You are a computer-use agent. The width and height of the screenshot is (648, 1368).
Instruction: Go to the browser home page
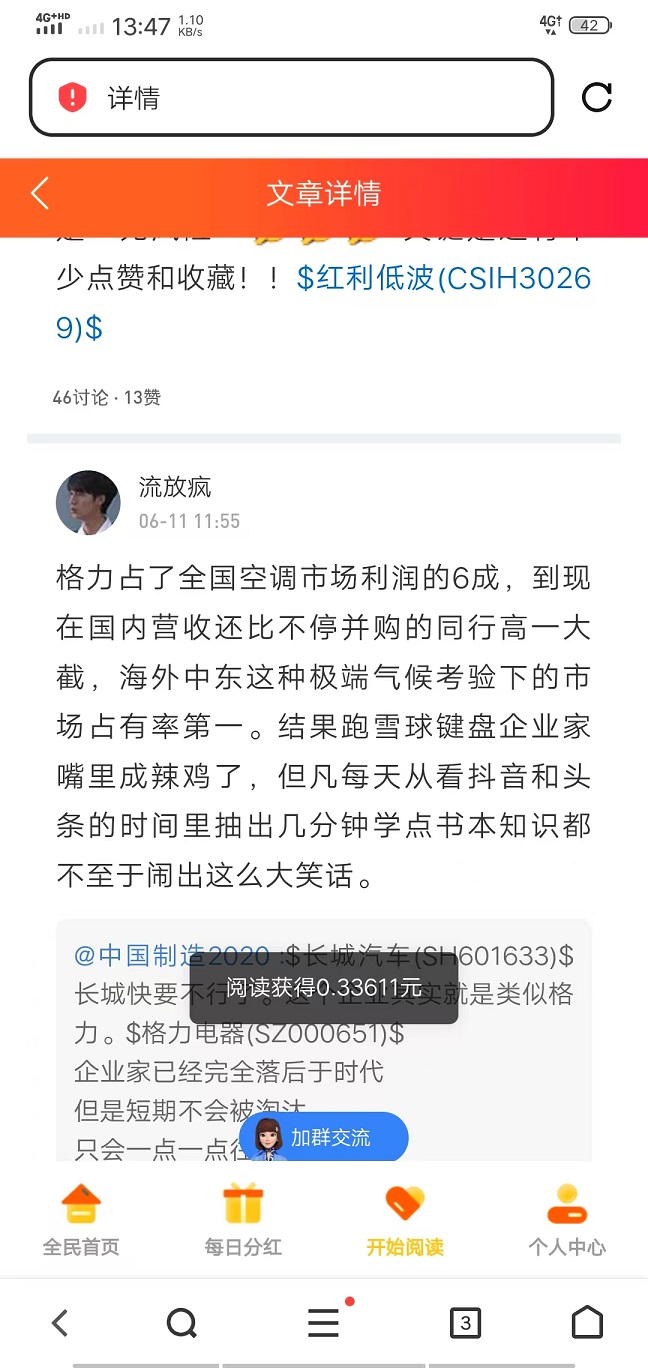pyautogui.click(x=587, y=1323)
